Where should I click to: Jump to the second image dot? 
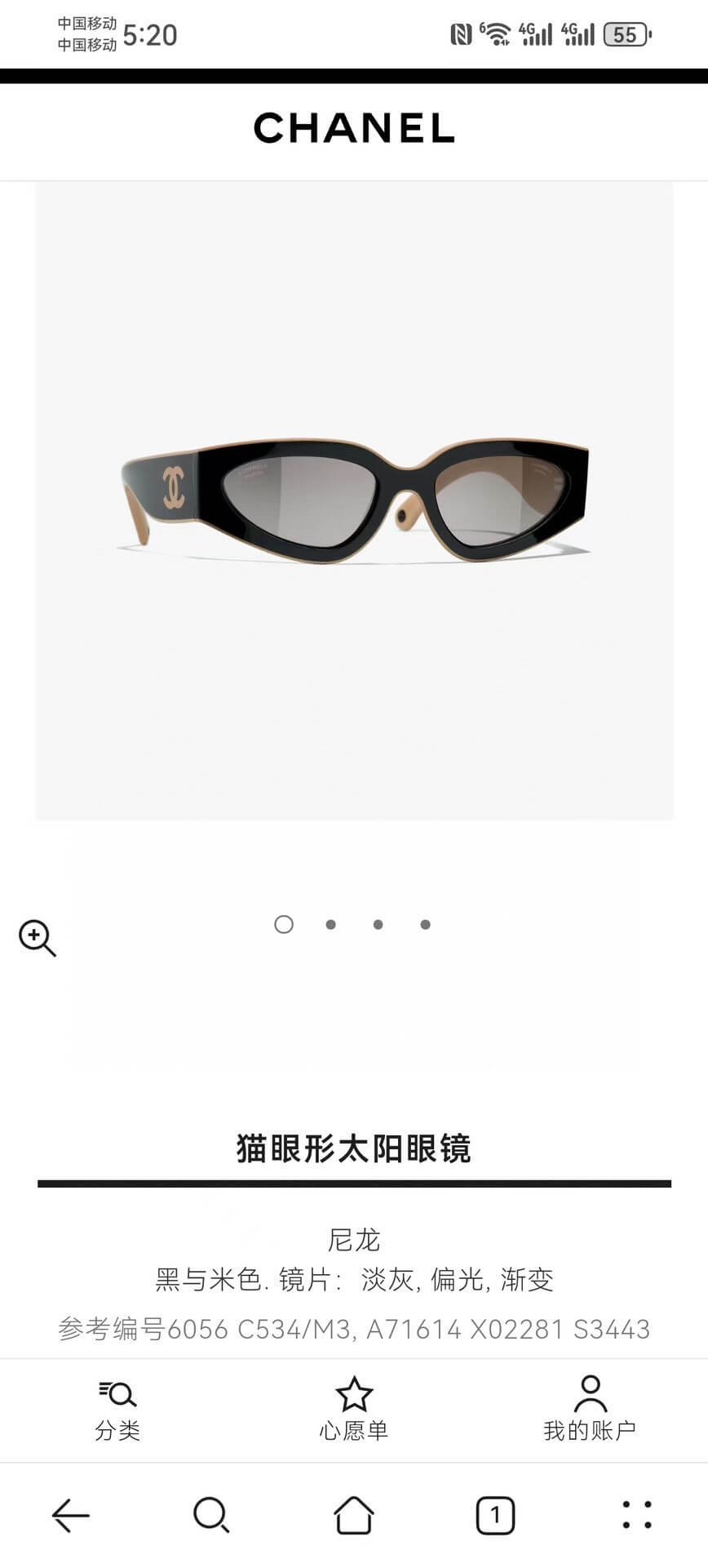click(330, 924)
